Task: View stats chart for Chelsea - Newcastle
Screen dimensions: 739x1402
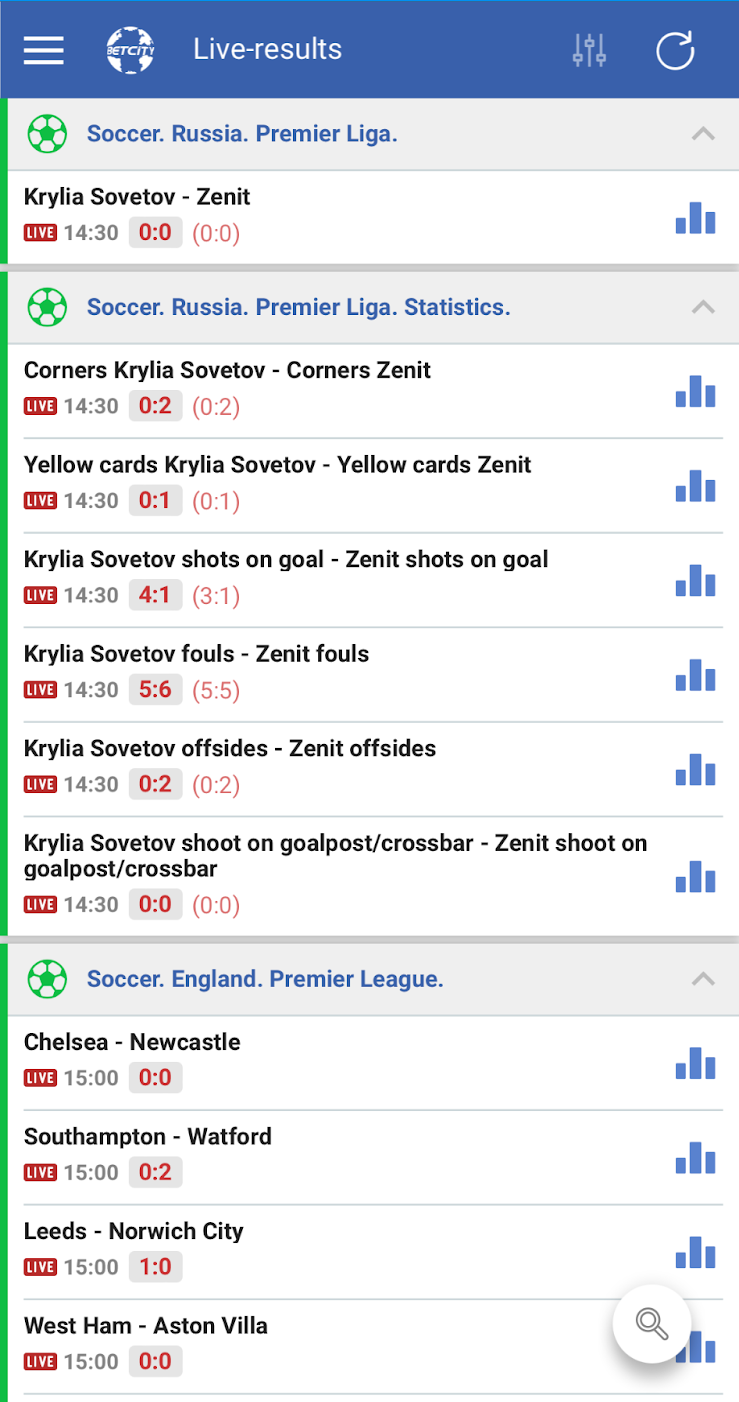Action: pos(695,1062)
